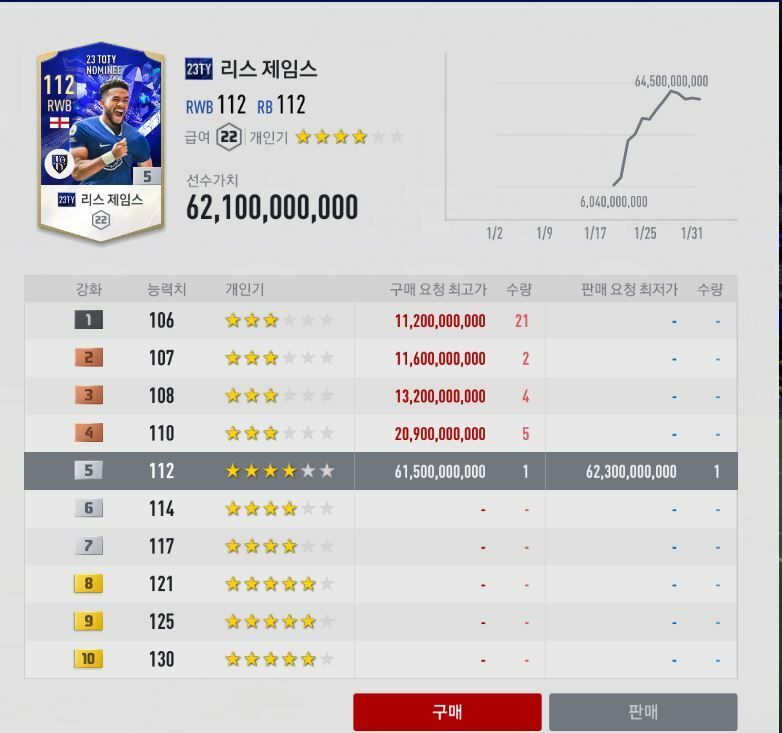Select the enhancement level 4 row
The image size is (782, 733).
[x=380, y=433]
